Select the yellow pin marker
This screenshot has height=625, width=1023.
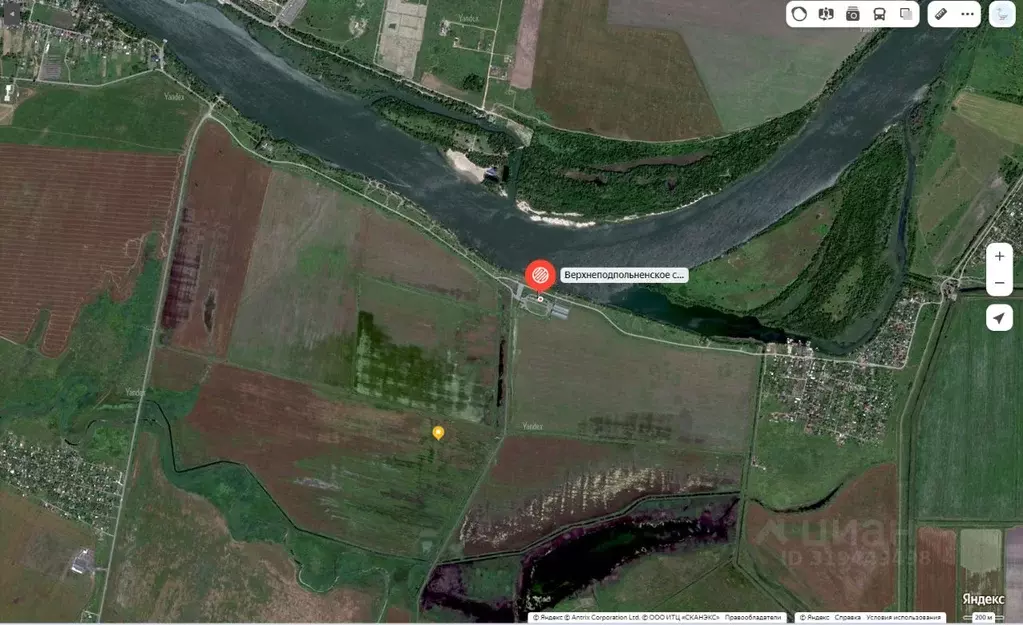438,432
